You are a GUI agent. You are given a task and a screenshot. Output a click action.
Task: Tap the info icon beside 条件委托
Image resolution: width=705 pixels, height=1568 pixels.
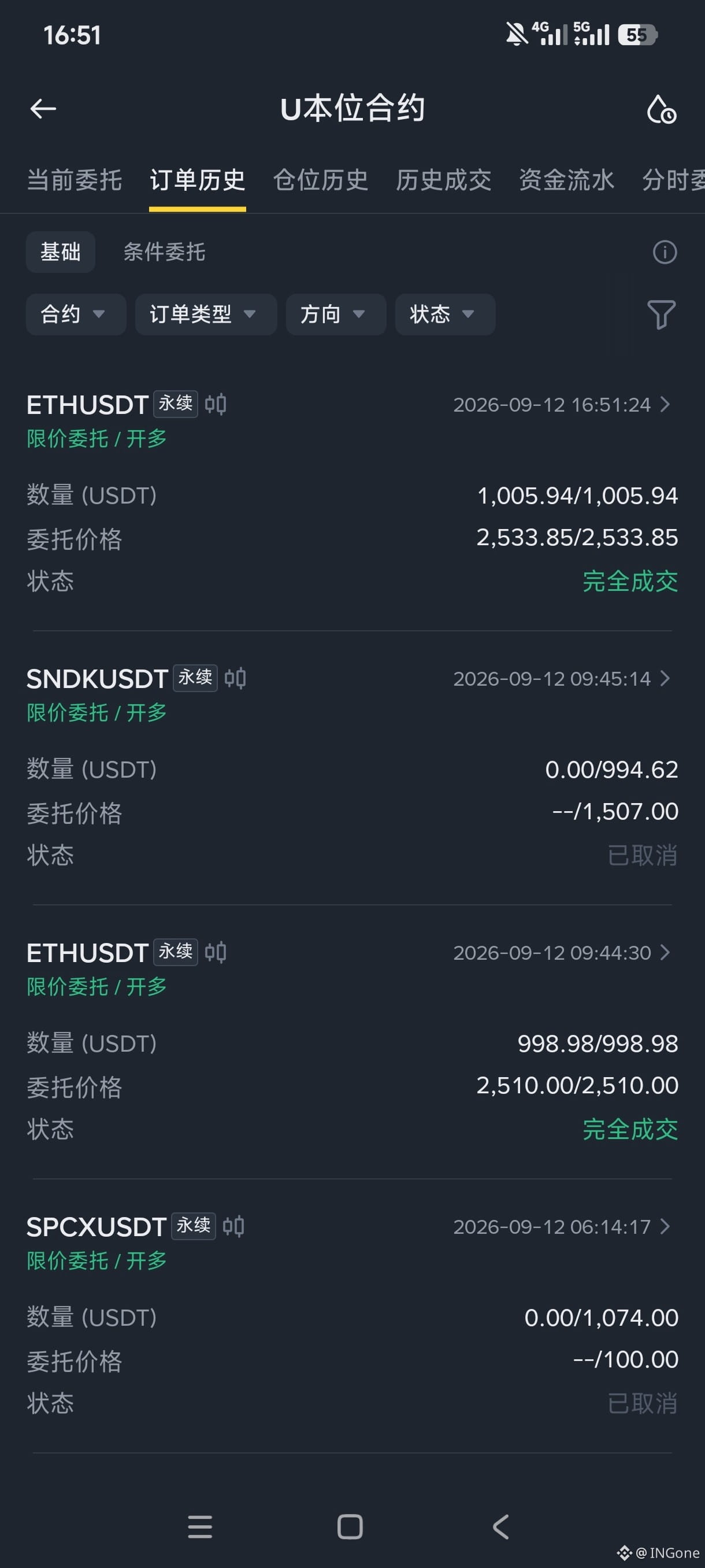pos(664,252)
